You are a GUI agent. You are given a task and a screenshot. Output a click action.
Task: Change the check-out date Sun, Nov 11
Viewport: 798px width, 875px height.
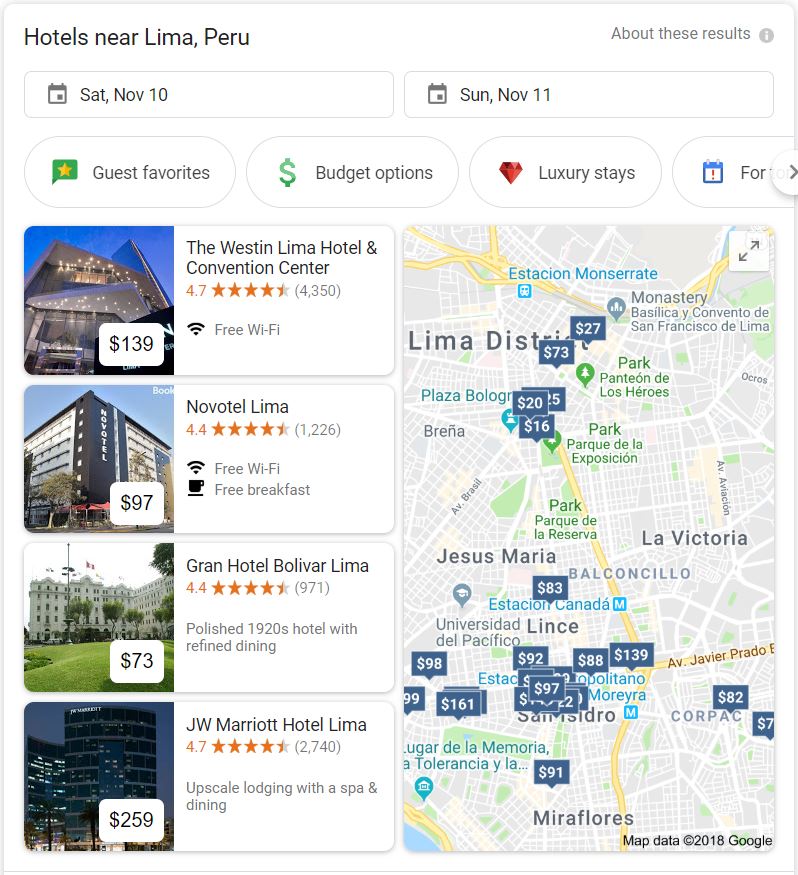pyautogui.click(x=588, y=95)
